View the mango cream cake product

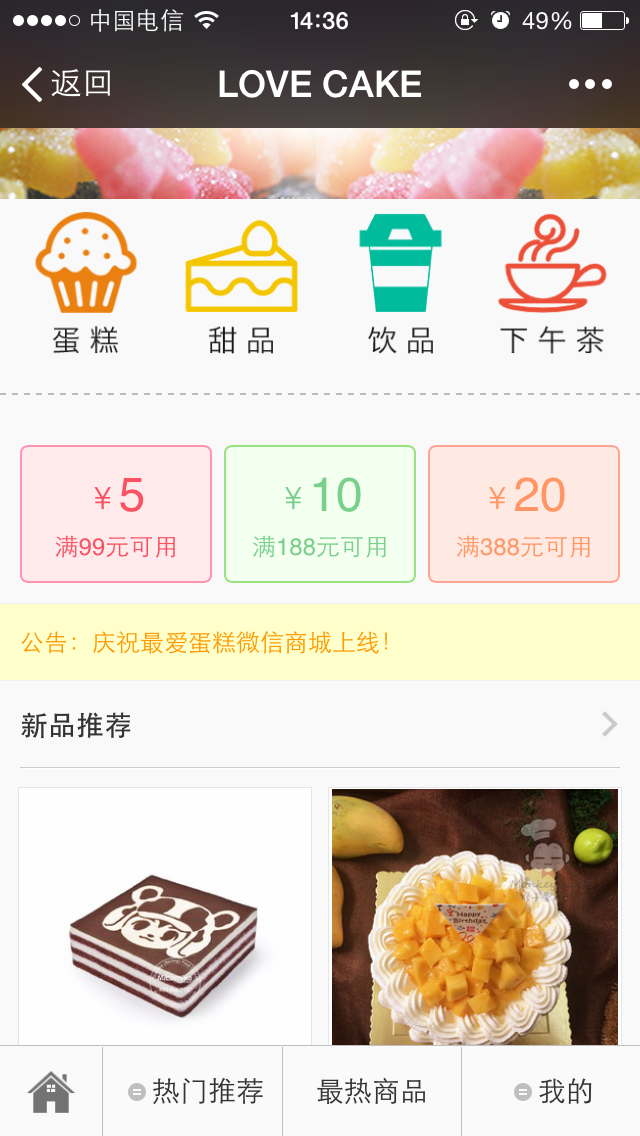(x=475, y=917)
